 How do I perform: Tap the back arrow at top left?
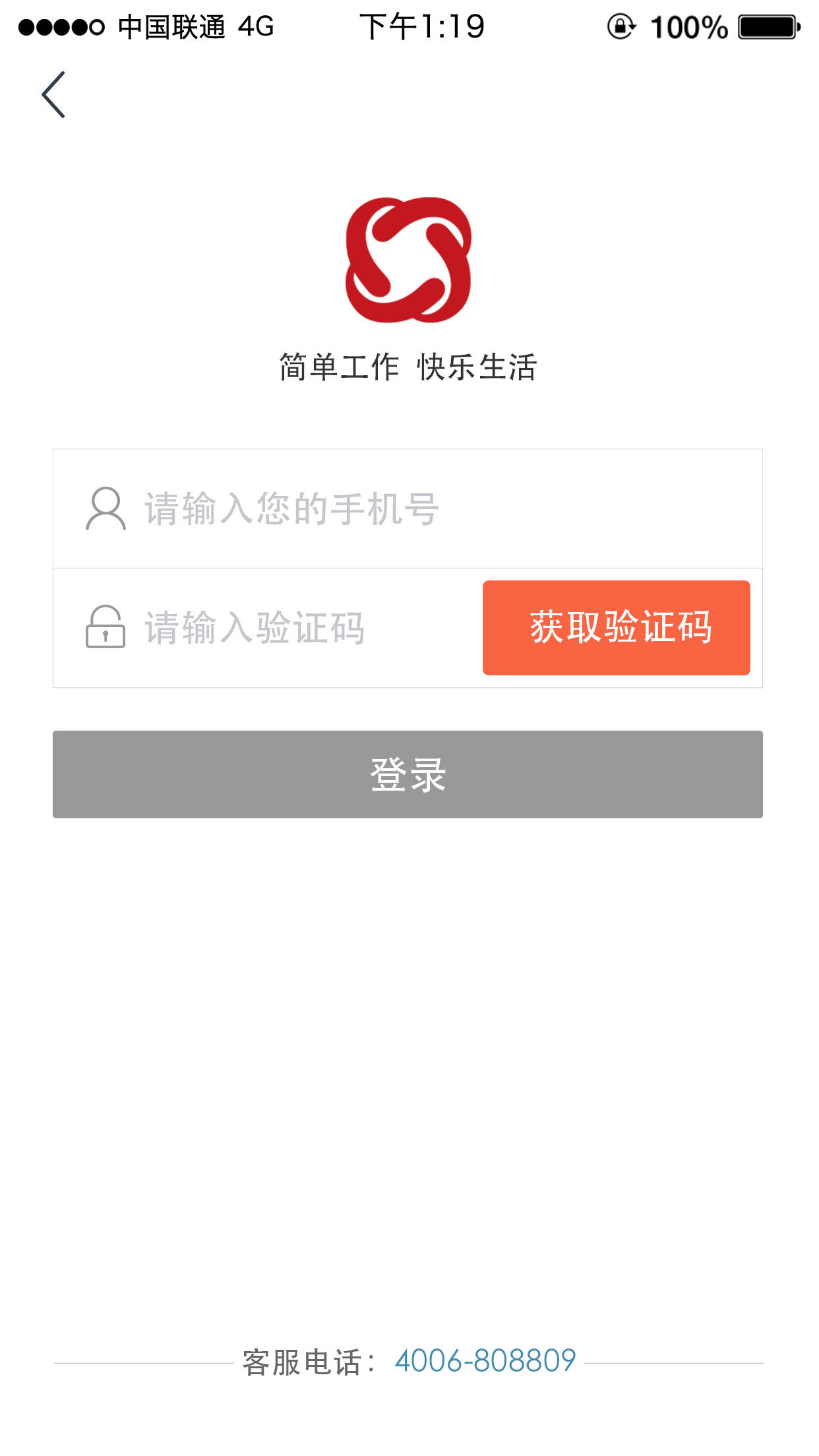tap(54, 94)
